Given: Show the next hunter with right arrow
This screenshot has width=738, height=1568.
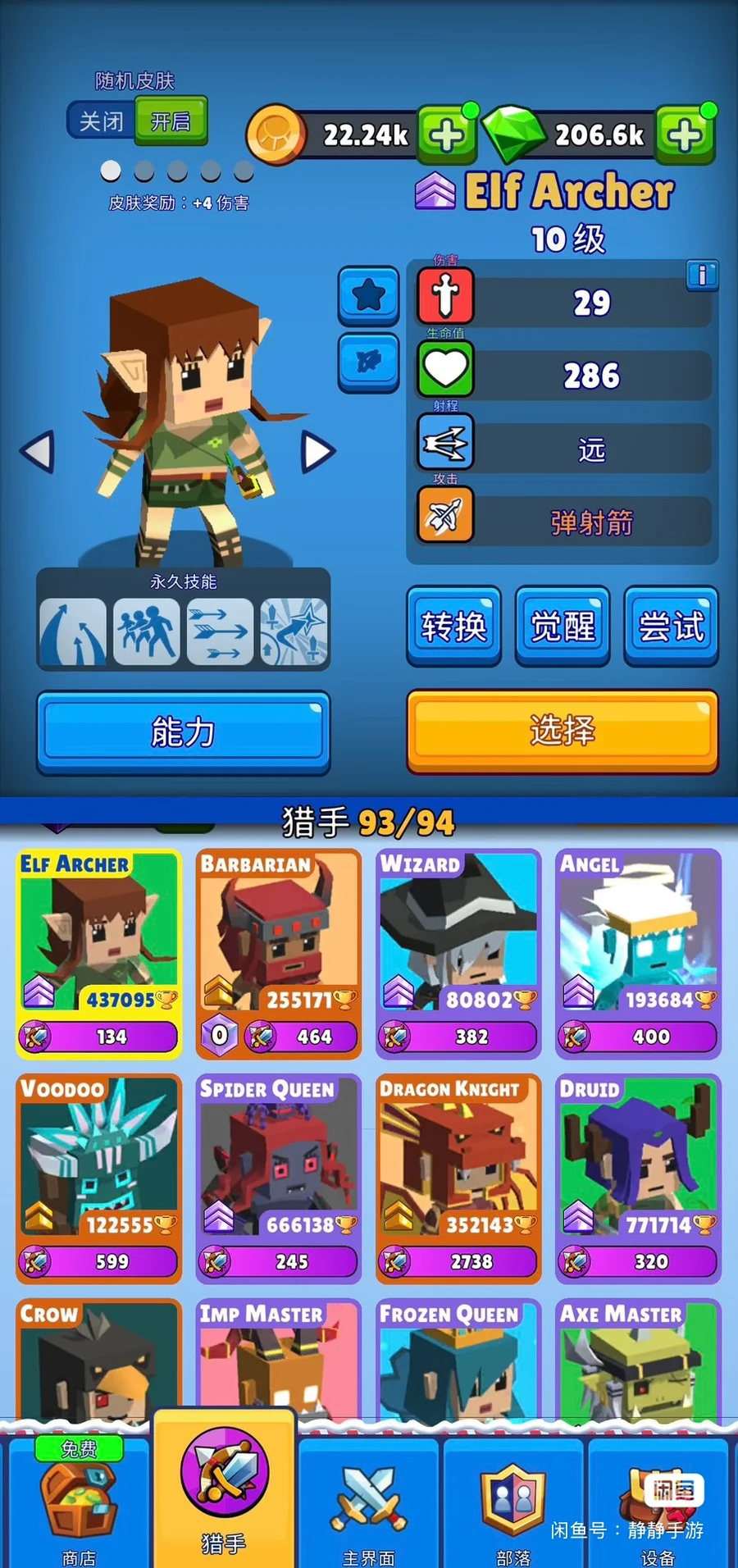Looking at the screenshot, I should click(x=317, y=451).
